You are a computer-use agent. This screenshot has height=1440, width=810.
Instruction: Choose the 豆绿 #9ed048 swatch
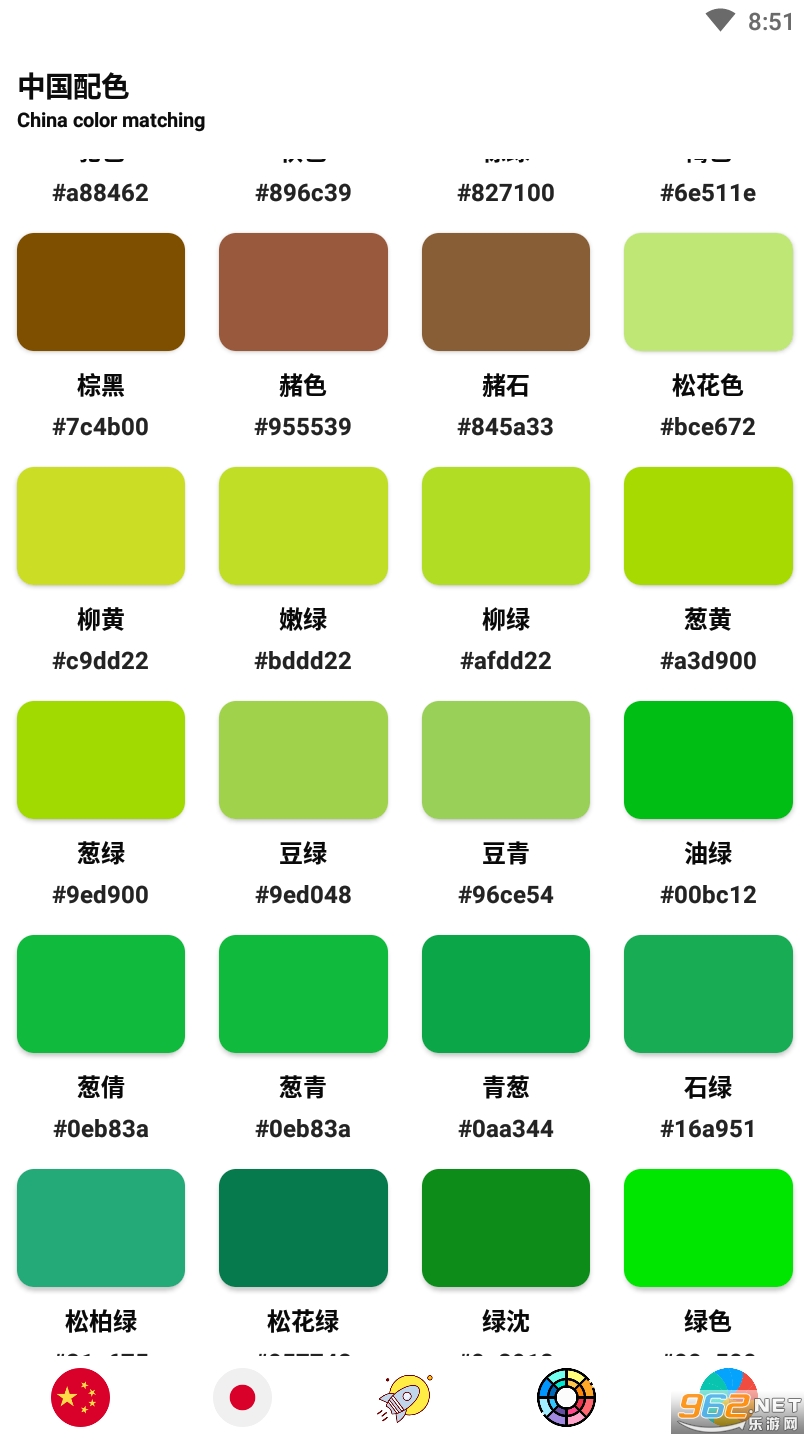tap(303, 760)
